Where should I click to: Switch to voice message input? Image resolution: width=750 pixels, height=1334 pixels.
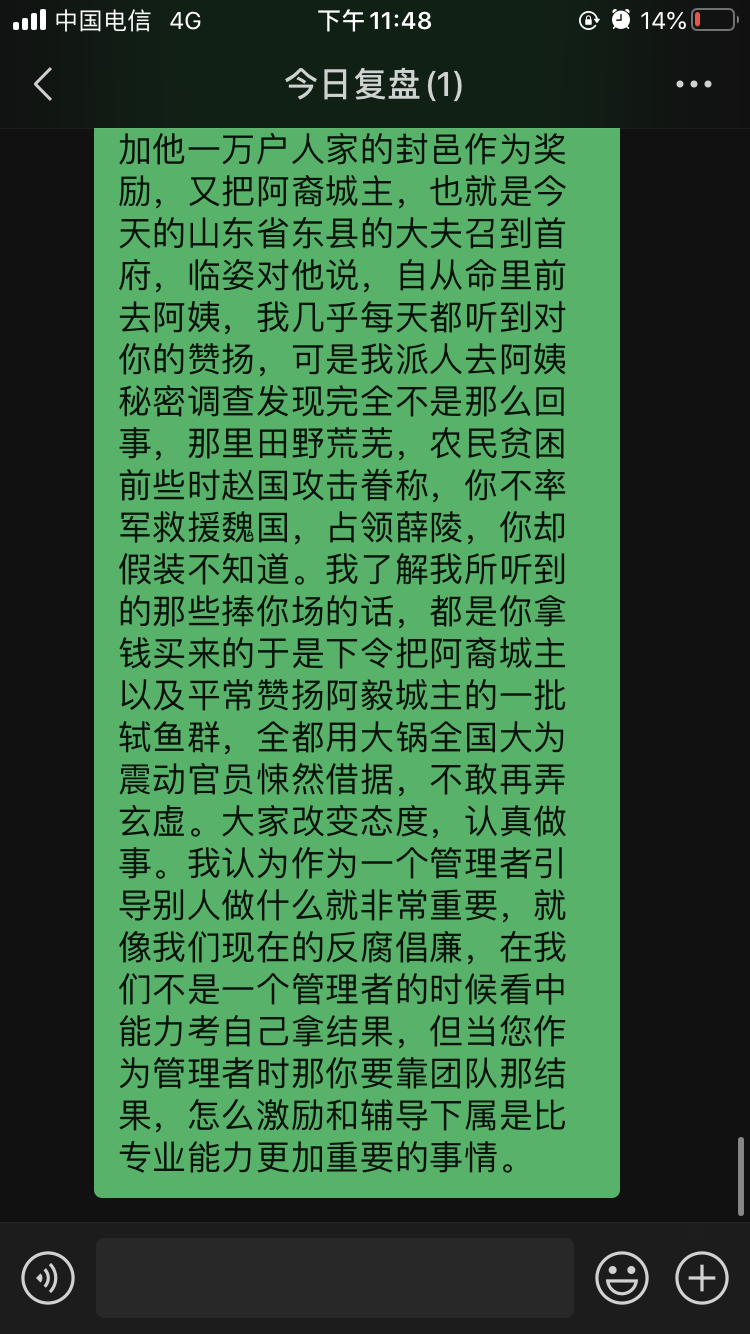pos(48,1278)
